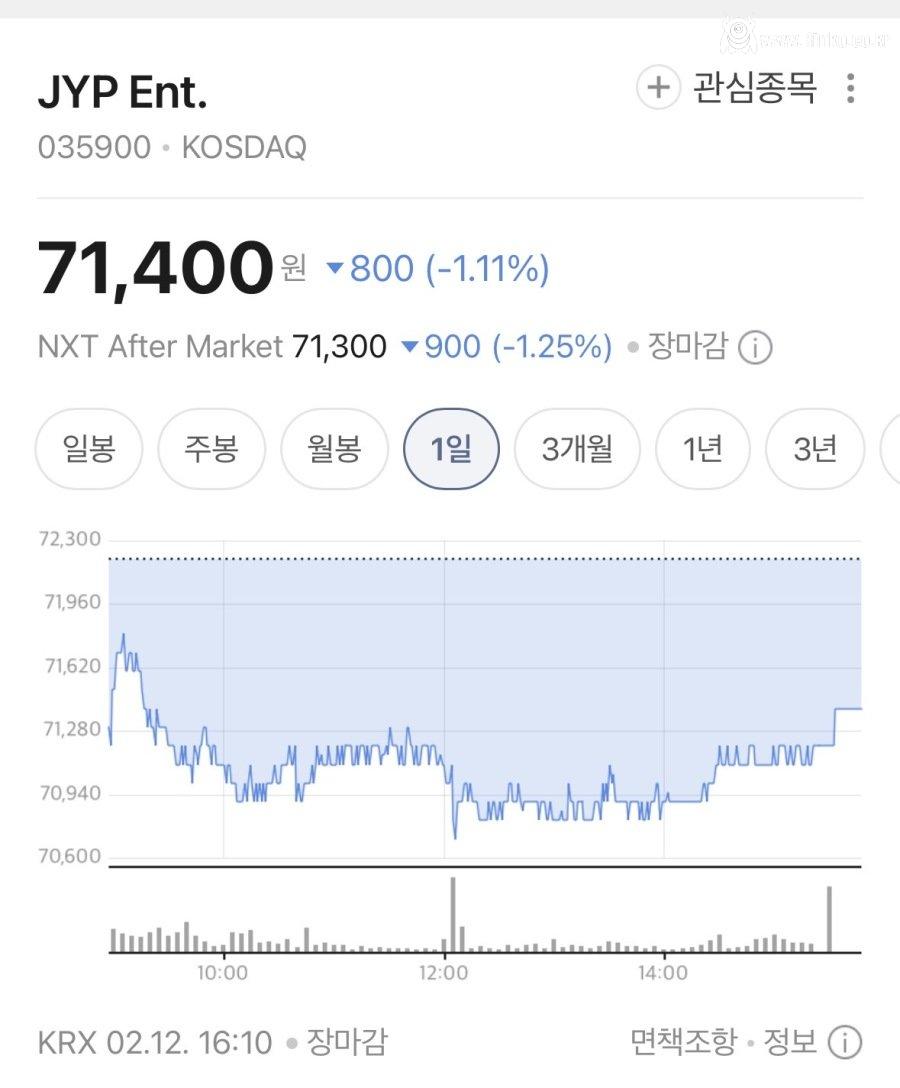
Task: Open the 월봉 monthly chart view
Action: pos(334,448)
